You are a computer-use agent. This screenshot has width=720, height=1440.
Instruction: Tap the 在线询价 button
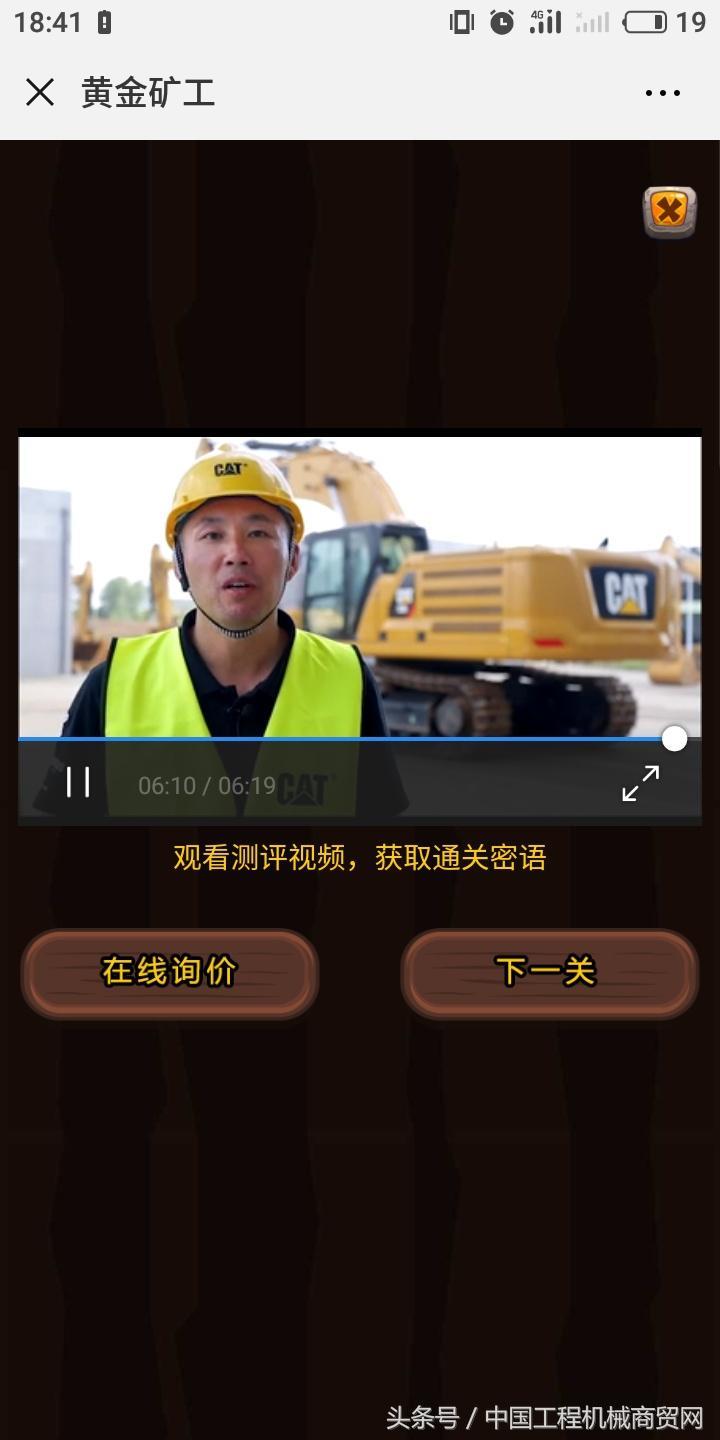169,972
